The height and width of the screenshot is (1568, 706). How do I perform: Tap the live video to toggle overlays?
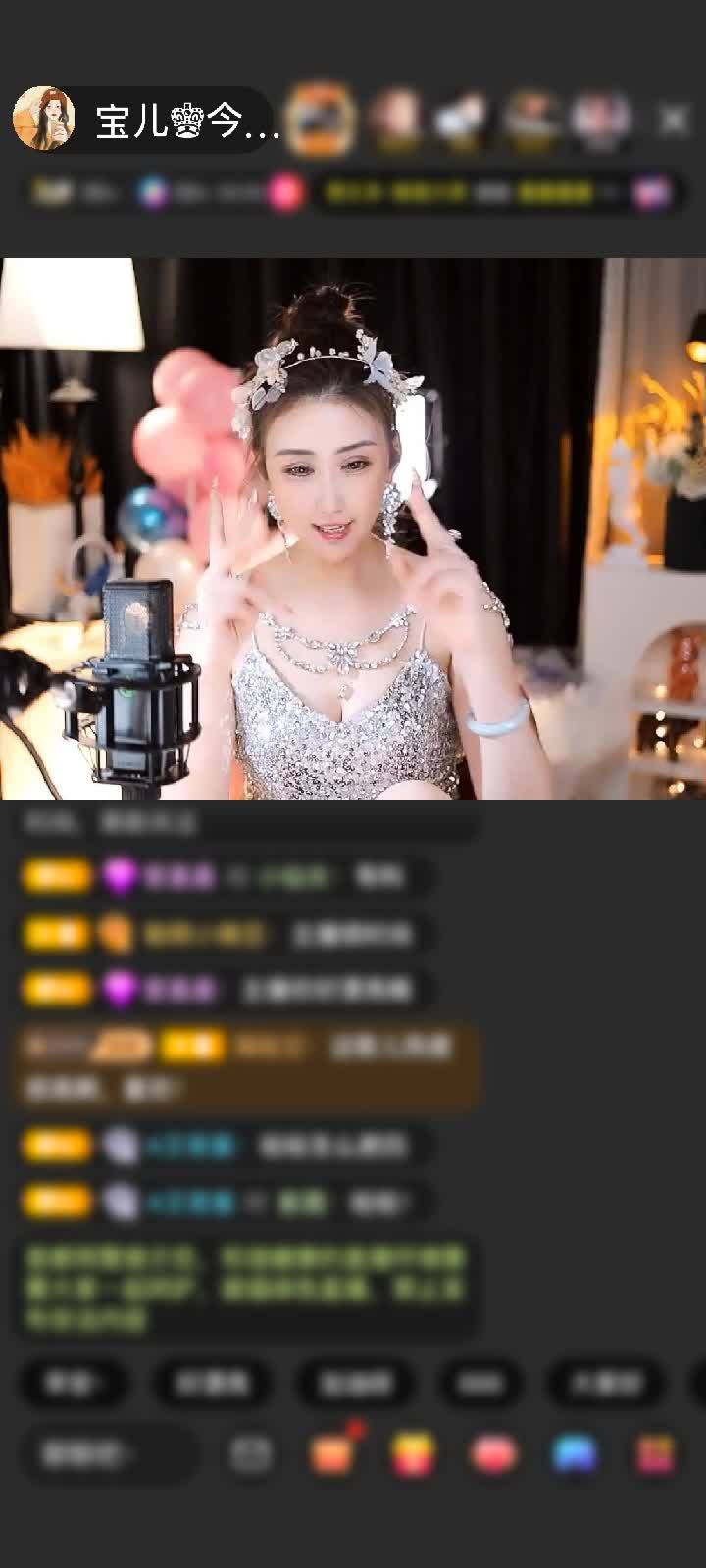coord(353,529)
